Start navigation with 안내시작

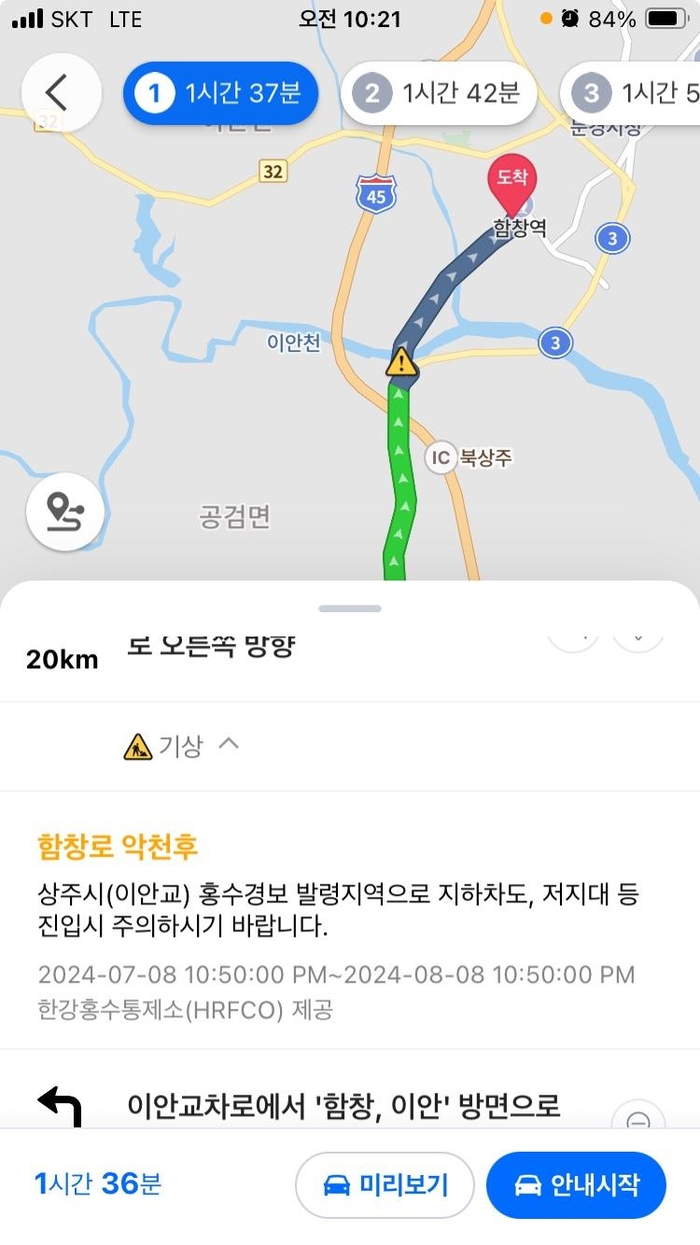point(576,1185)
